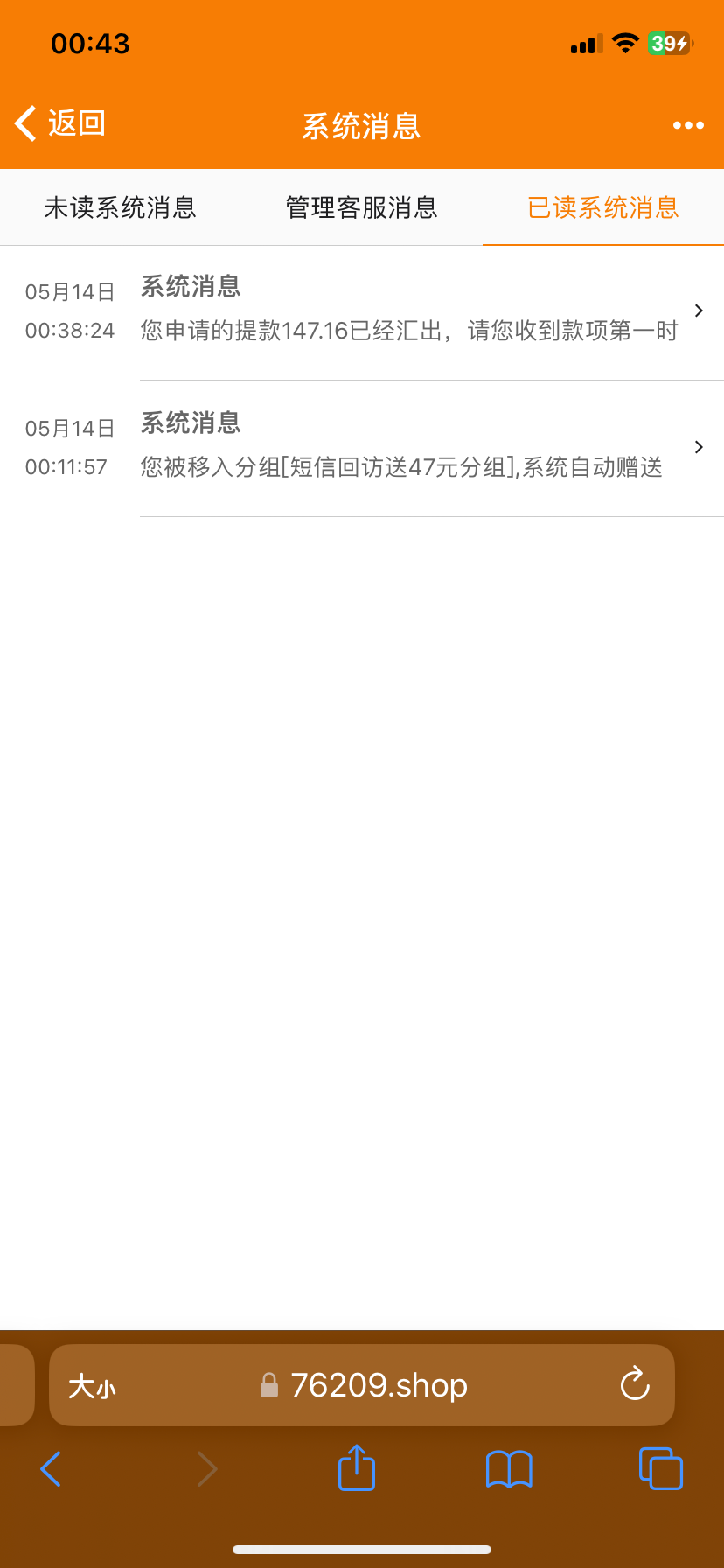Navigate back using Safari's back arrow

[50, 1468]
